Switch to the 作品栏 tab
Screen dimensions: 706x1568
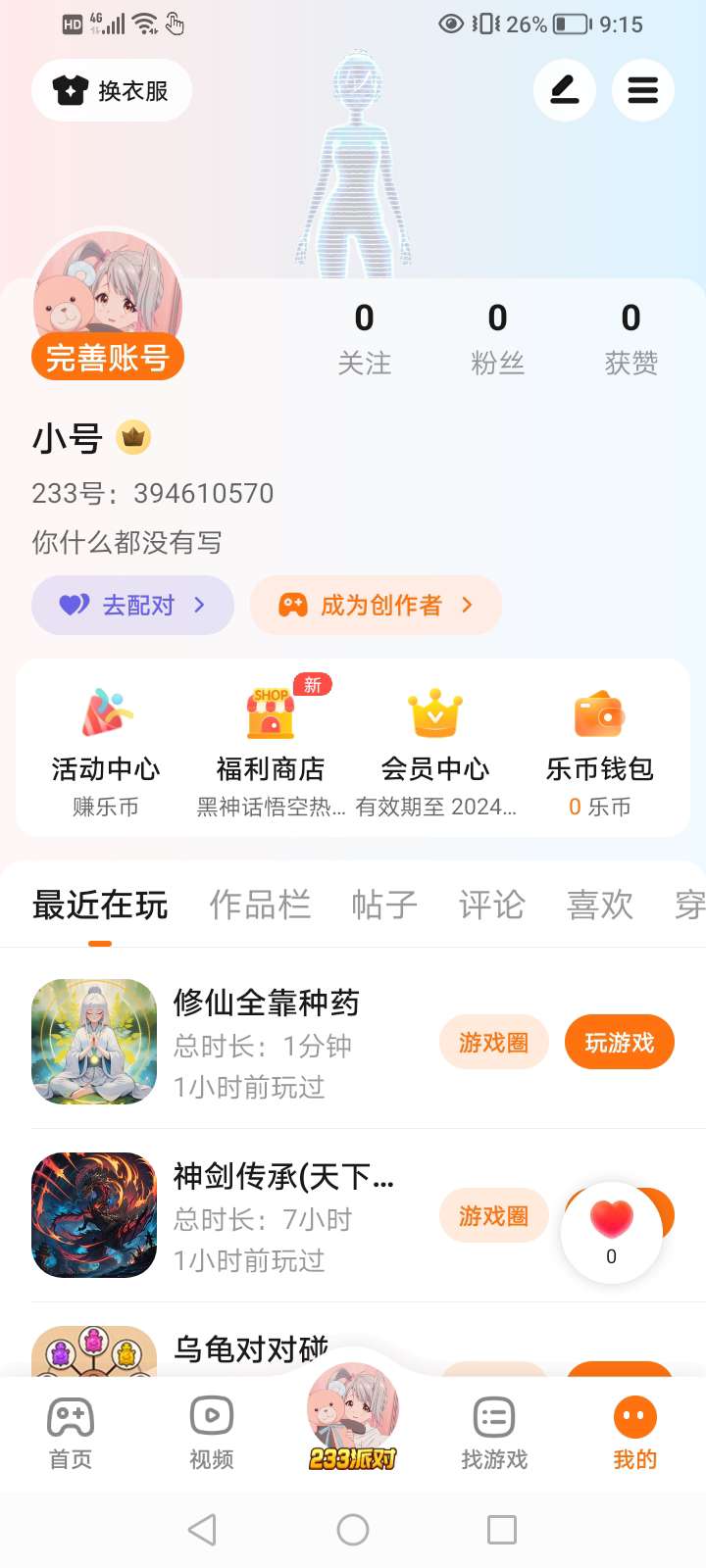[x=260, y=905]
